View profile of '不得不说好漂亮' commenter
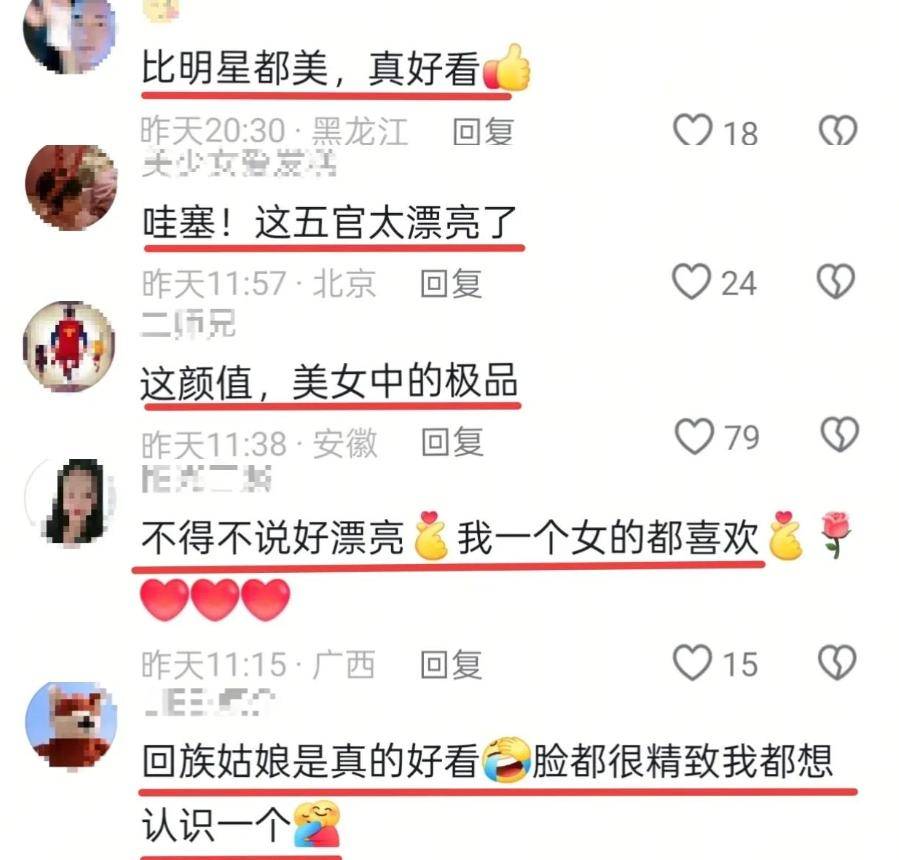Image resolution: width=899 pixels, height=860 pixels. click(70, 500)
